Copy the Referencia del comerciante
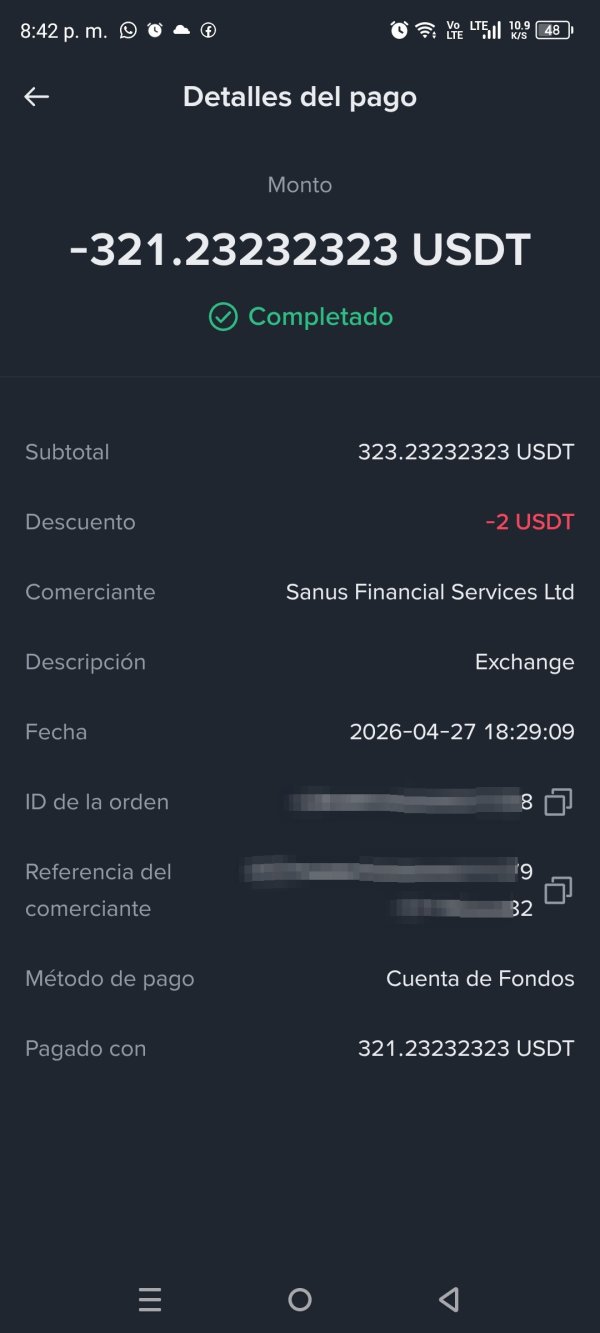 [558, 890]
